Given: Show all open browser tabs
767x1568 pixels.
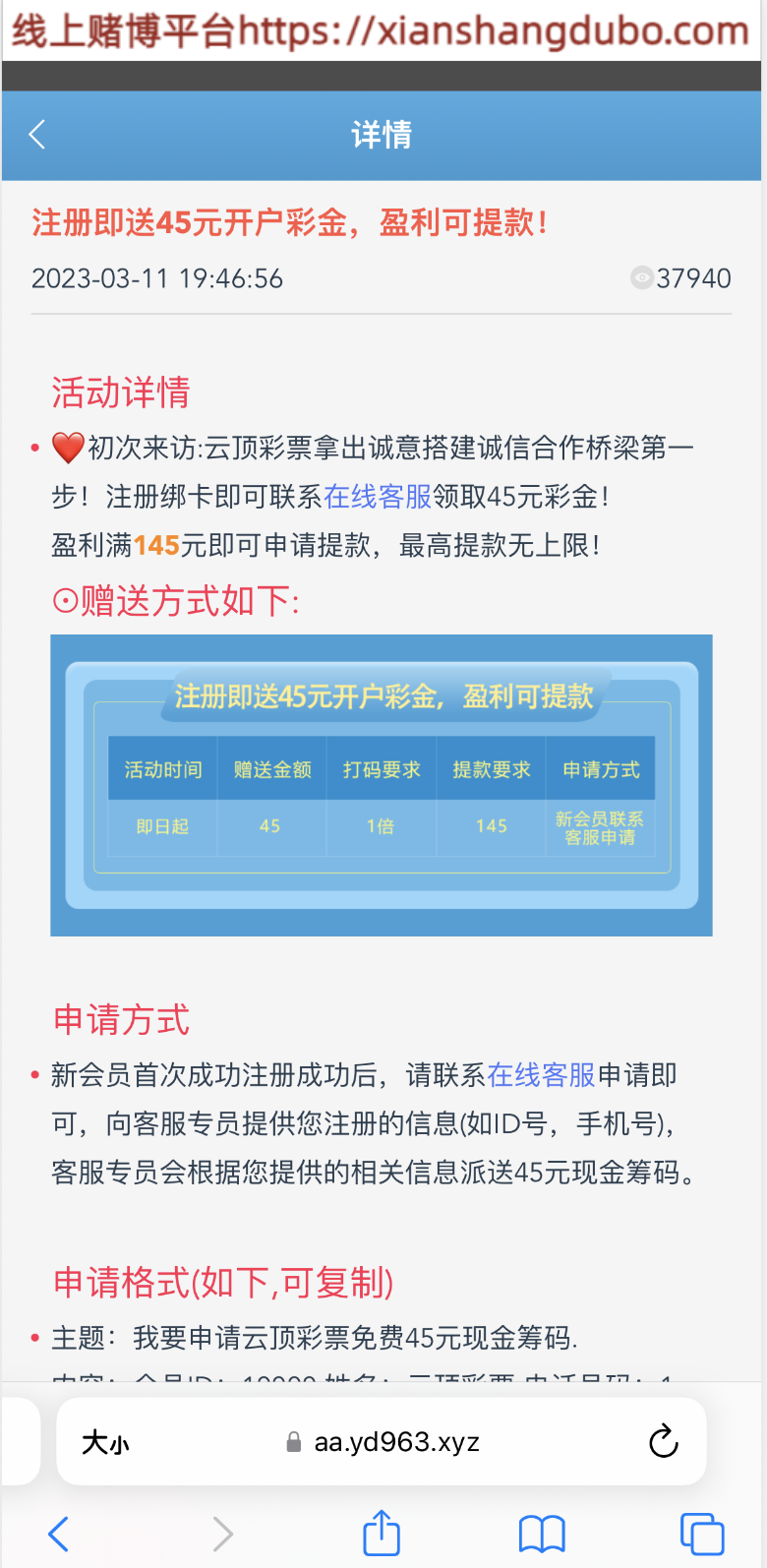Looking at the screenshot, I should pyautogui.click(x=702, y=1534).
